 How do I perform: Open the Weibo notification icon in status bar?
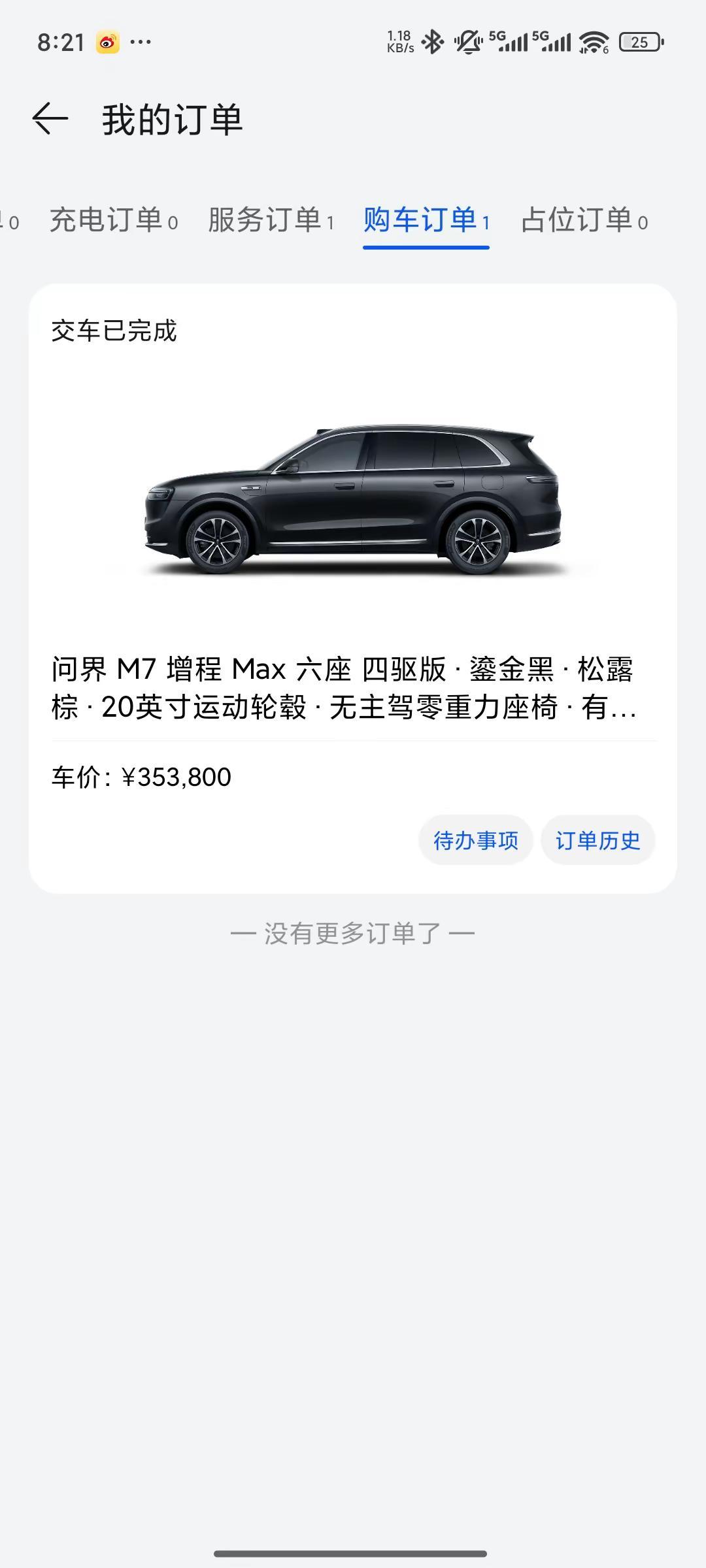coord(107,41)
